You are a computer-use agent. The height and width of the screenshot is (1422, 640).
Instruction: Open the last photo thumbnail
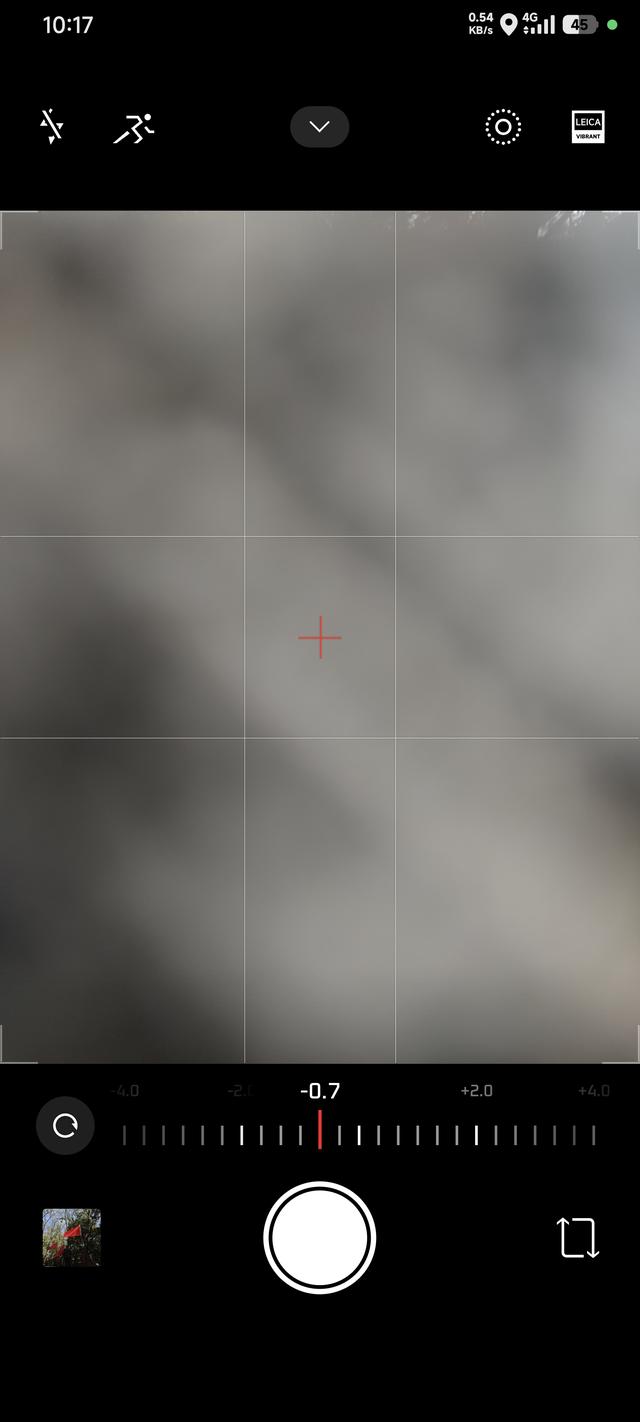pyautogui.click(x=72, y=1238)
